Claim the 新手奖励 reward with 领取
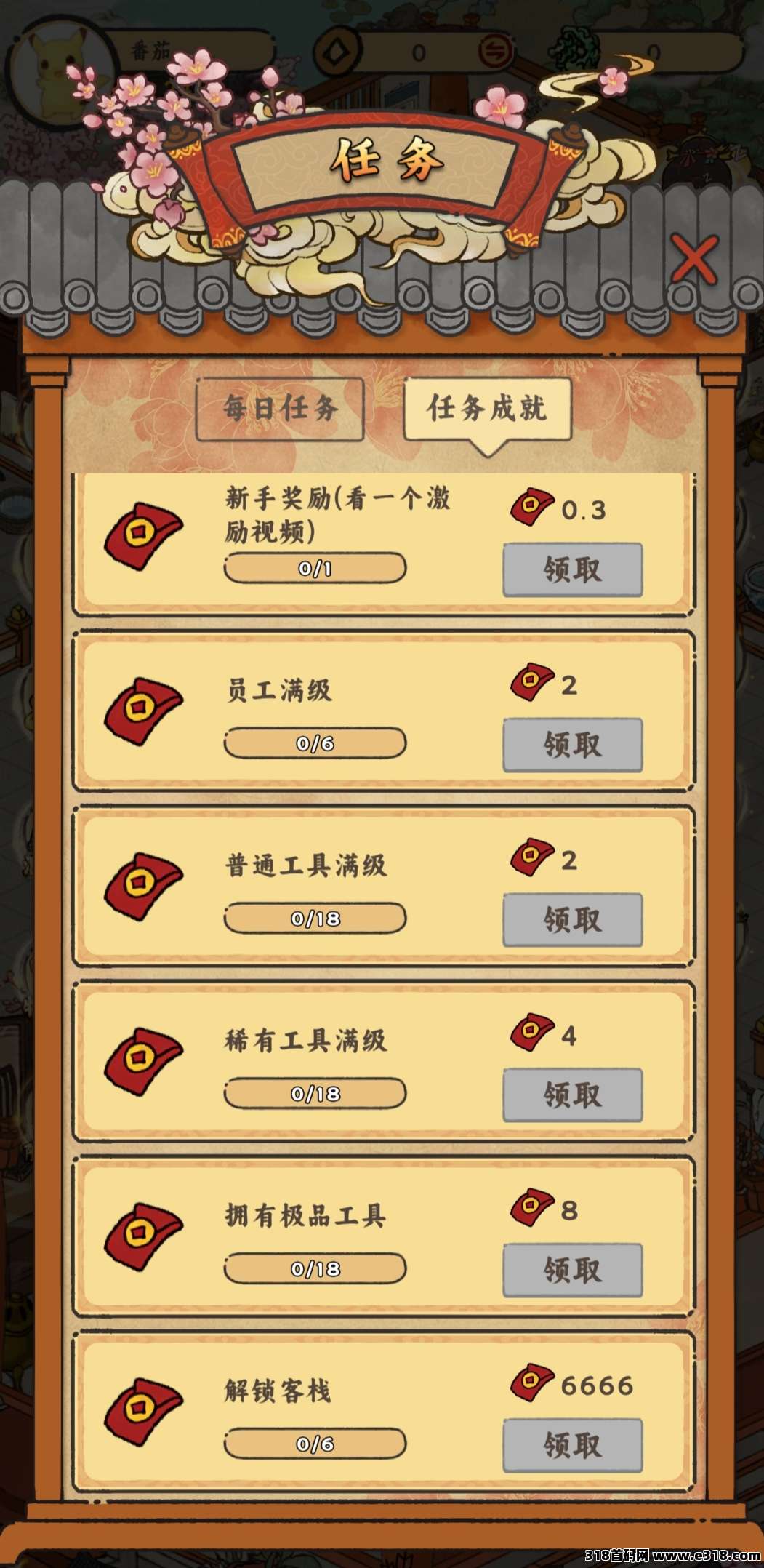This screenshot has height=1568, width=764. tap(572, 569)
